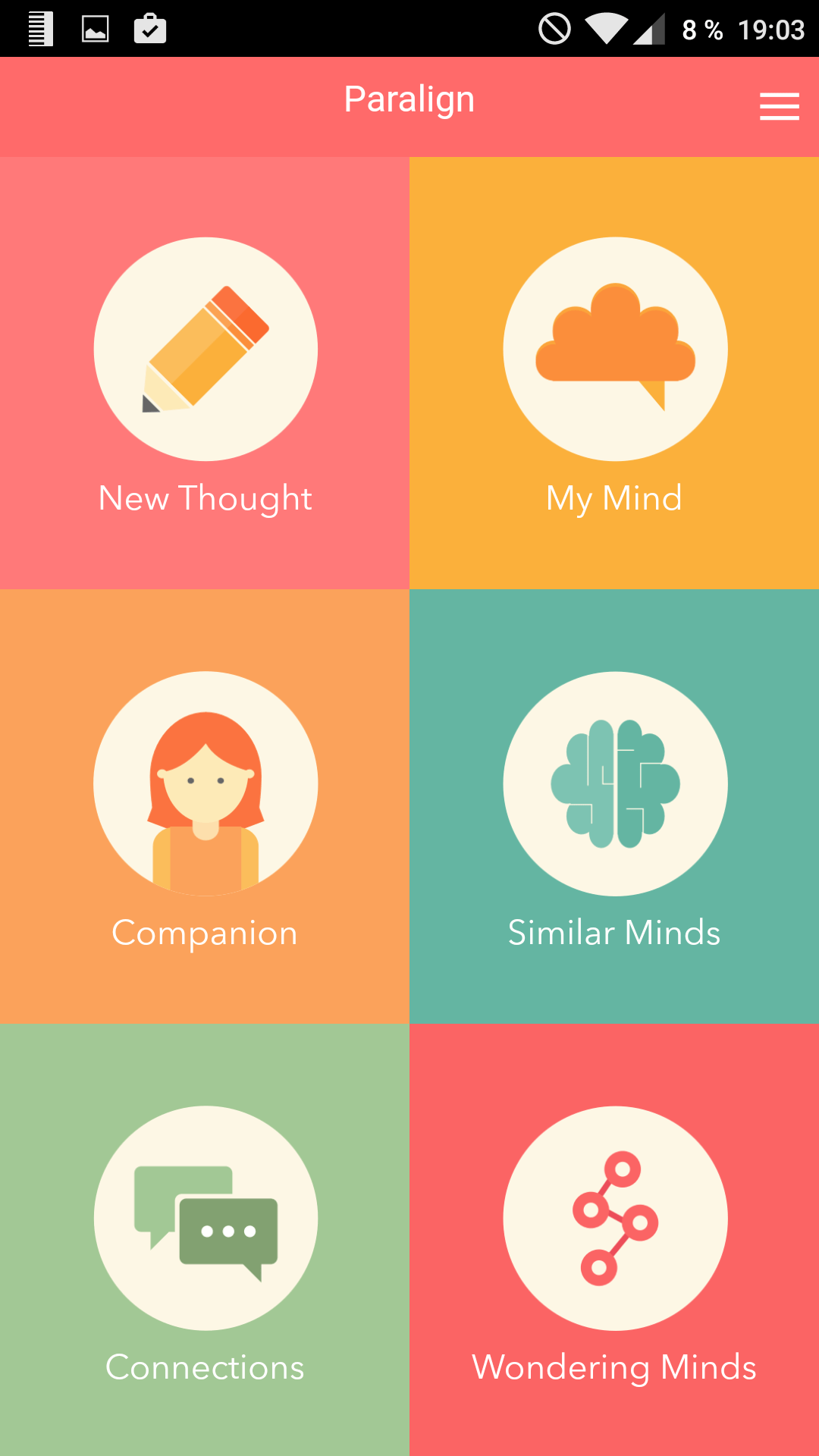Create a New Thought

click(205, 373)
